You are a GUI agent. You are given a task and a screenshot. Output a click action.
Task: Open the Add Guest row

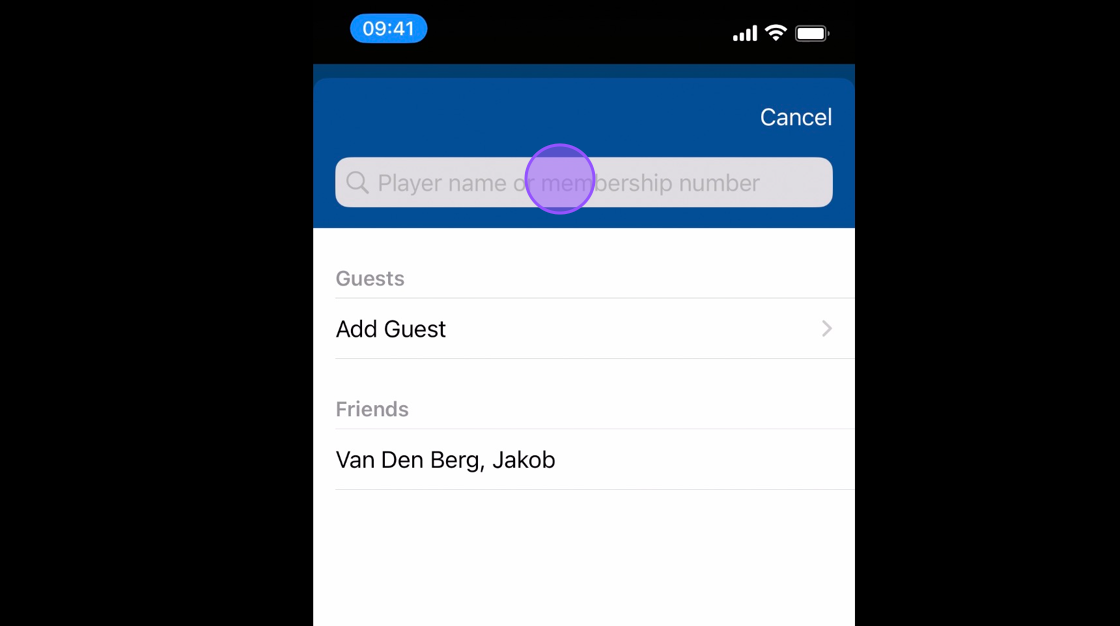point(584,329)
